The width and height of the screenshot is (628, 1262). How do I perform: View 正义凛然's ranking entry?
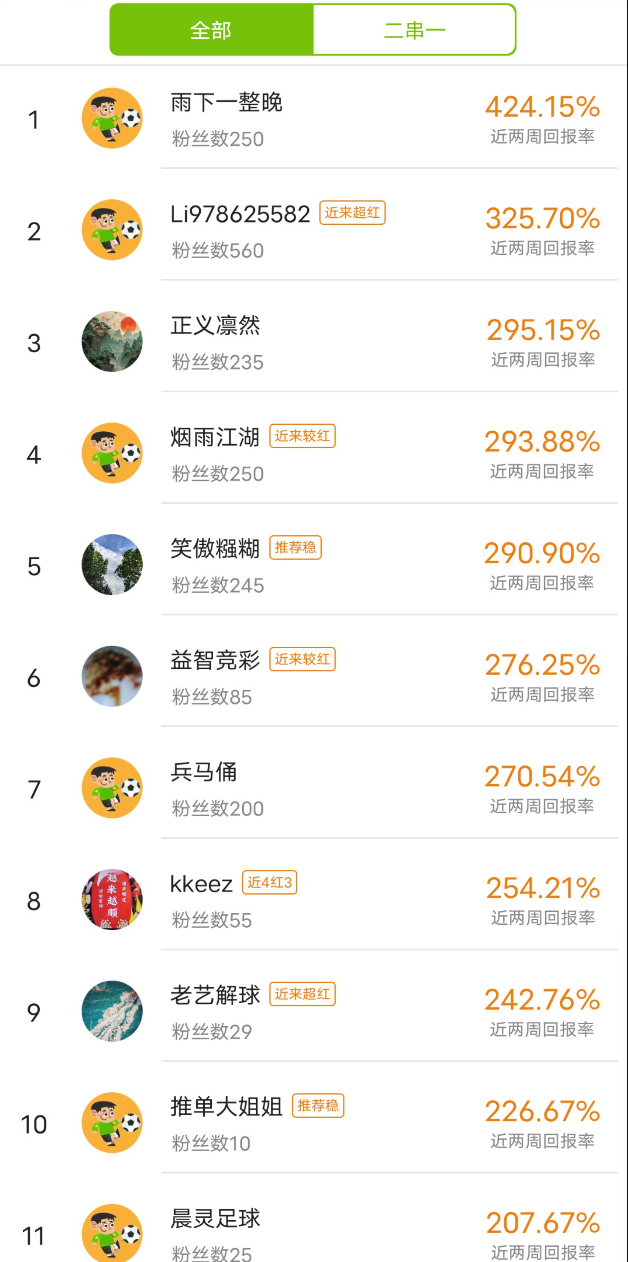click(x=215, y=327)
